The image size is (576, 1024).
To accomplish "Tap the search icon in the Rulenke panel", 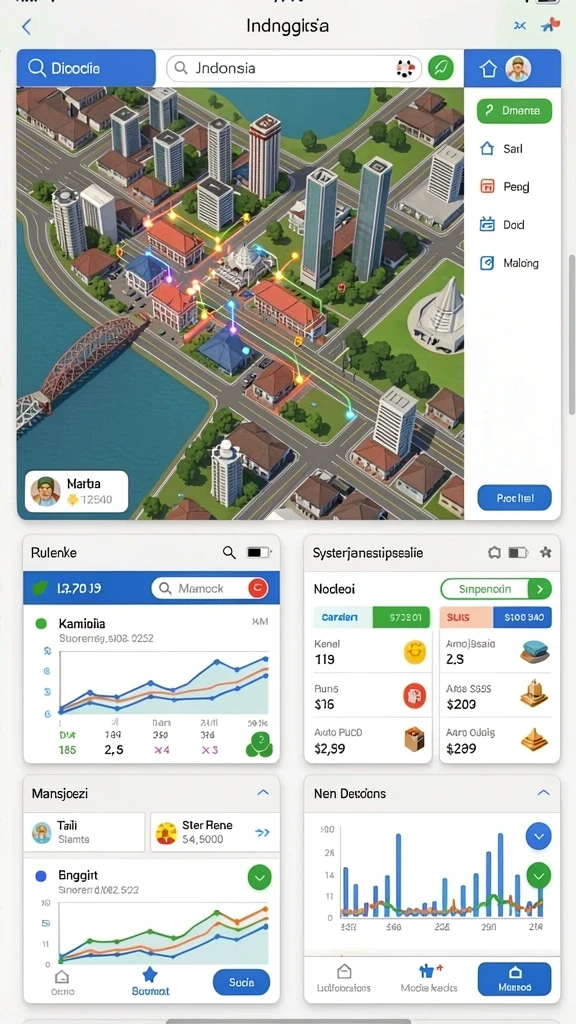I will pyautogui.click(x=229, y=552).
